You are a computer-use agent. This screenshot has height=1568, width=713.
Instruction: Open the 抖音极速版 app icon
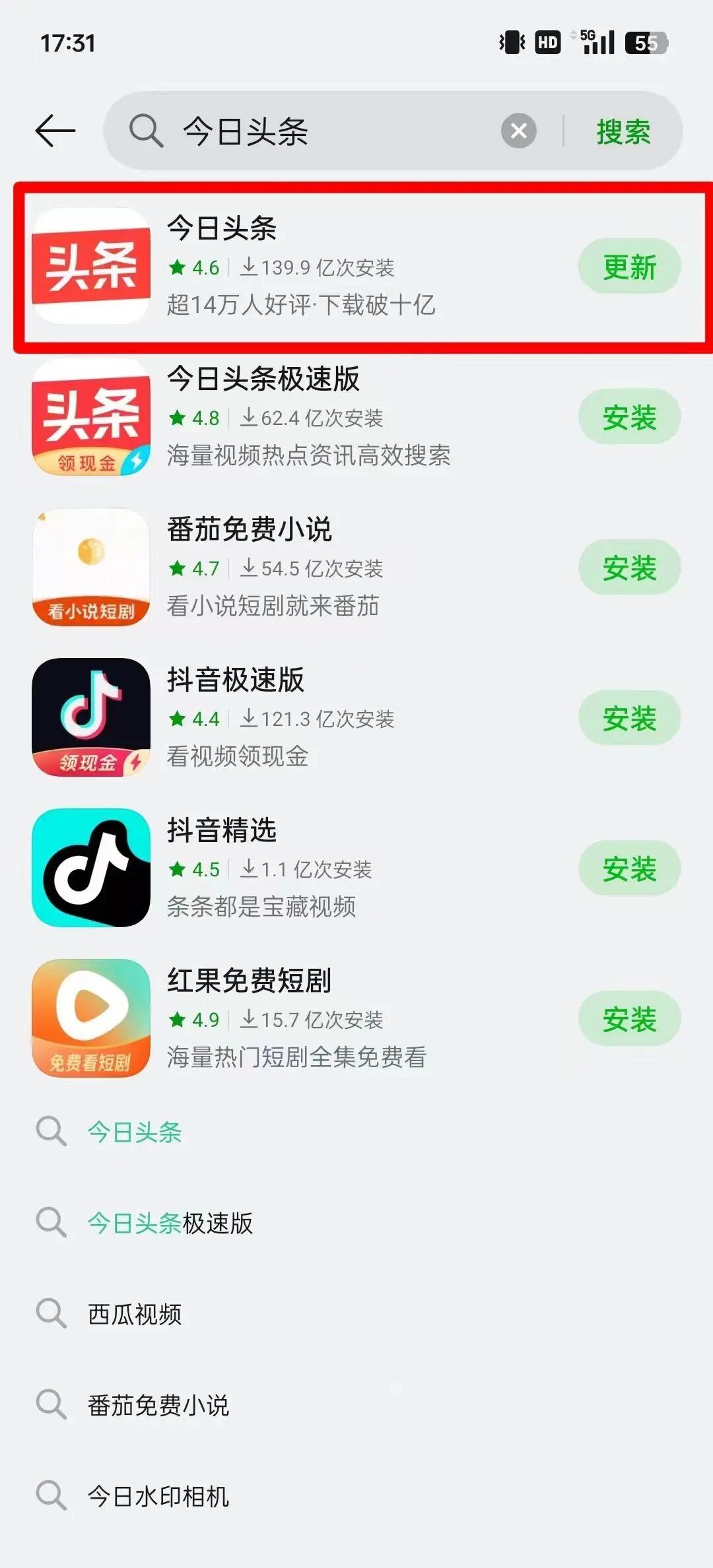tap(90, 718)
